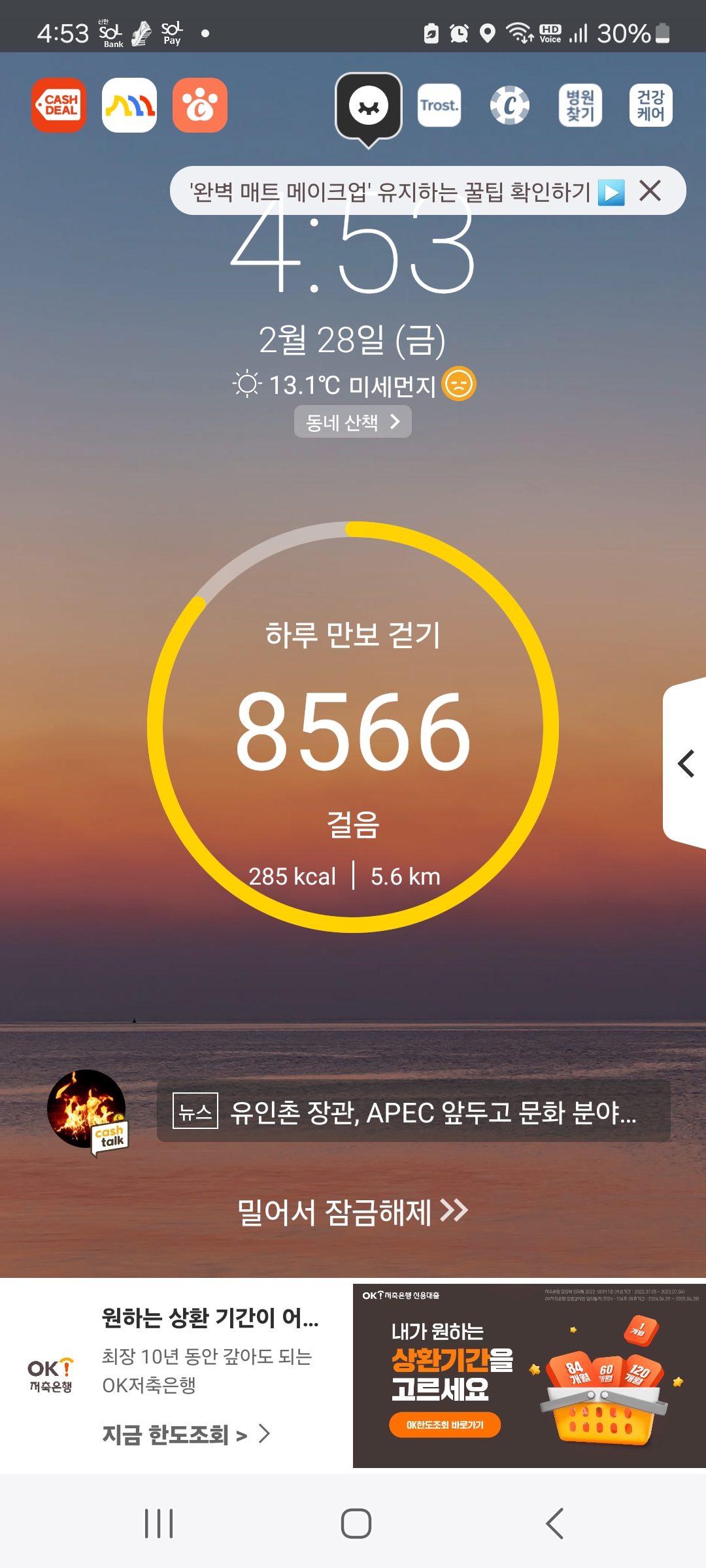The image size is (706, 1568).
Task: Tap the round coin C icon
Action: pos(510,105)
